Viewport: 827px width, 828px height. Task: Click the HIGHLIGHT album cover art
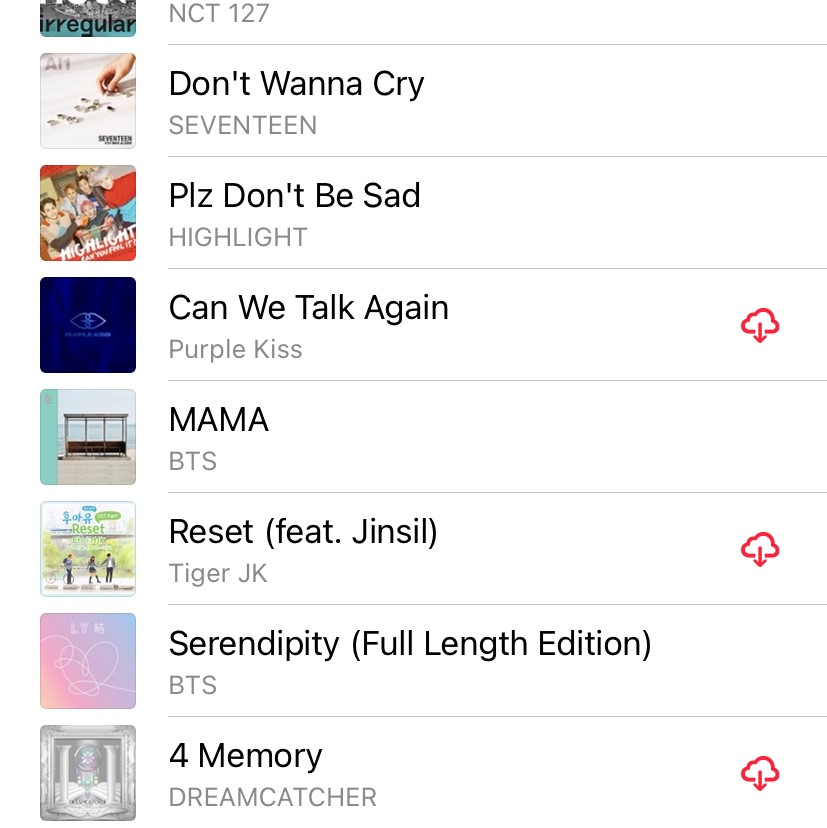coord(87,213)
